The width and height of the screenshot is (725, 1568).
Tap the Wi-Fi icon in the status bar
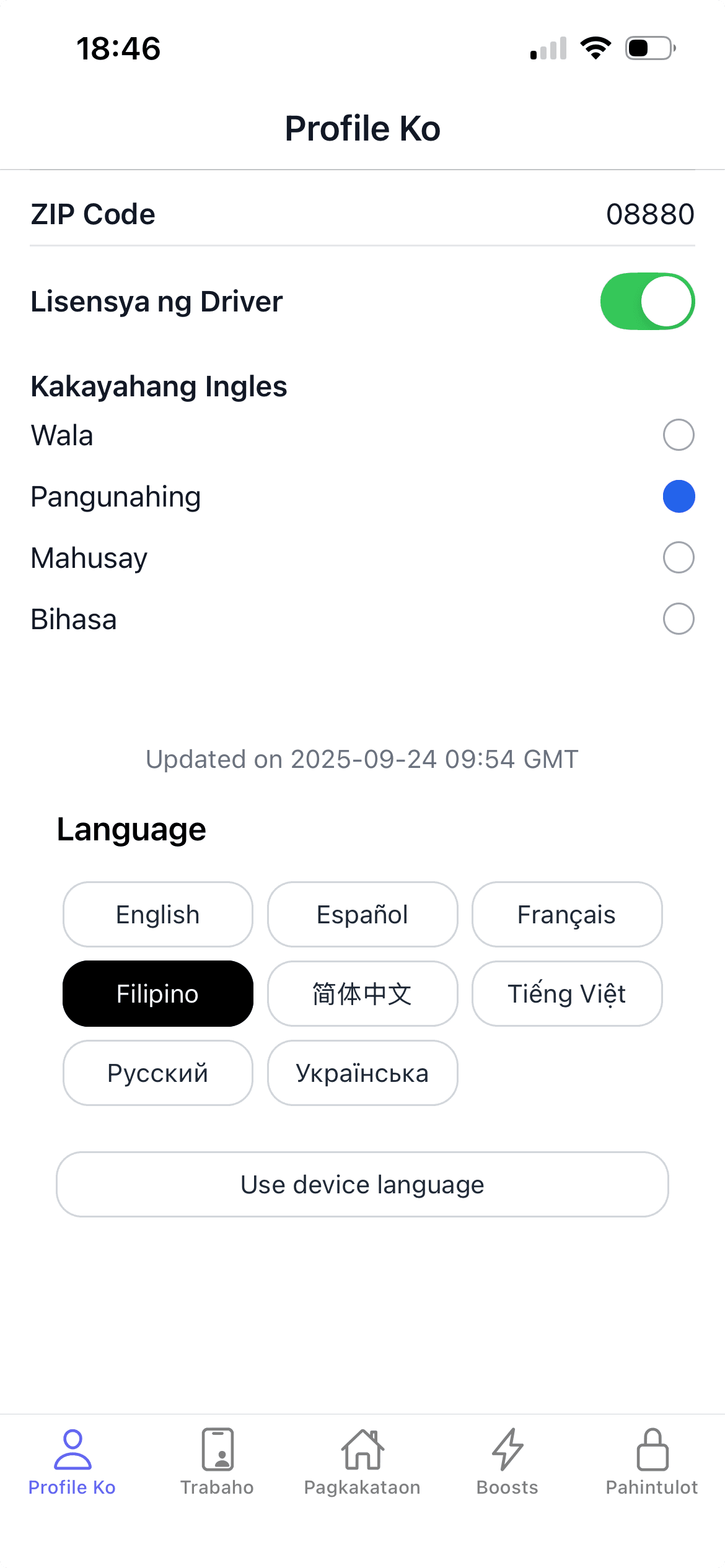[x=595, y=48]
